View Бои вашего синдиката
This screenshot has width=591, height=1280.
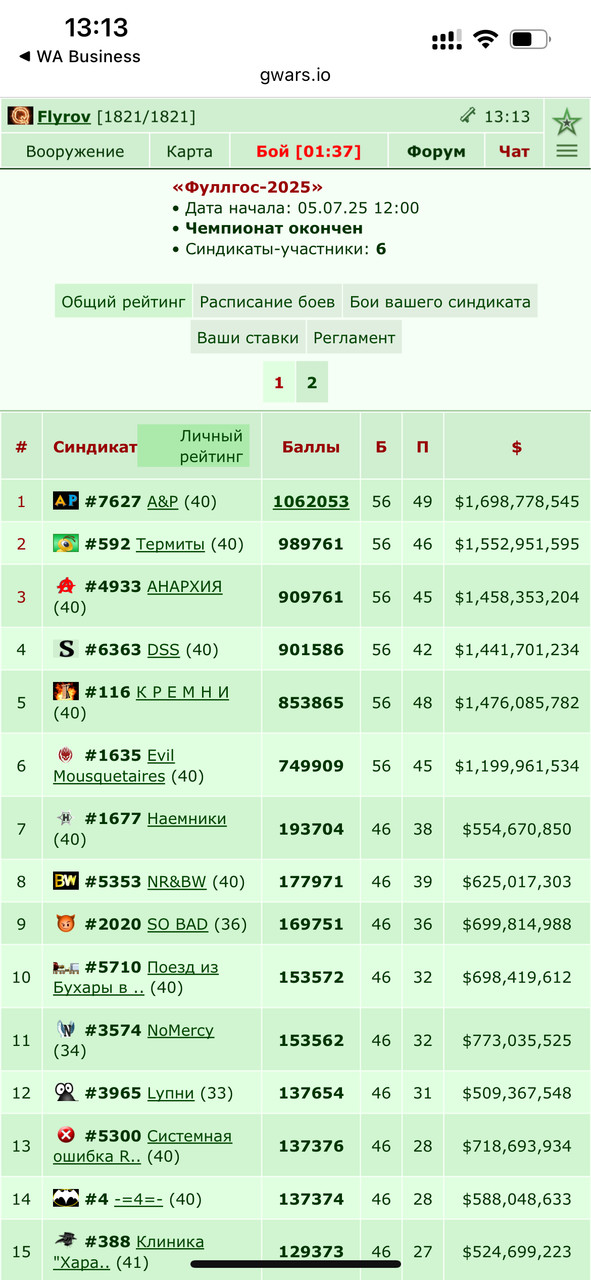coord(440,302)
